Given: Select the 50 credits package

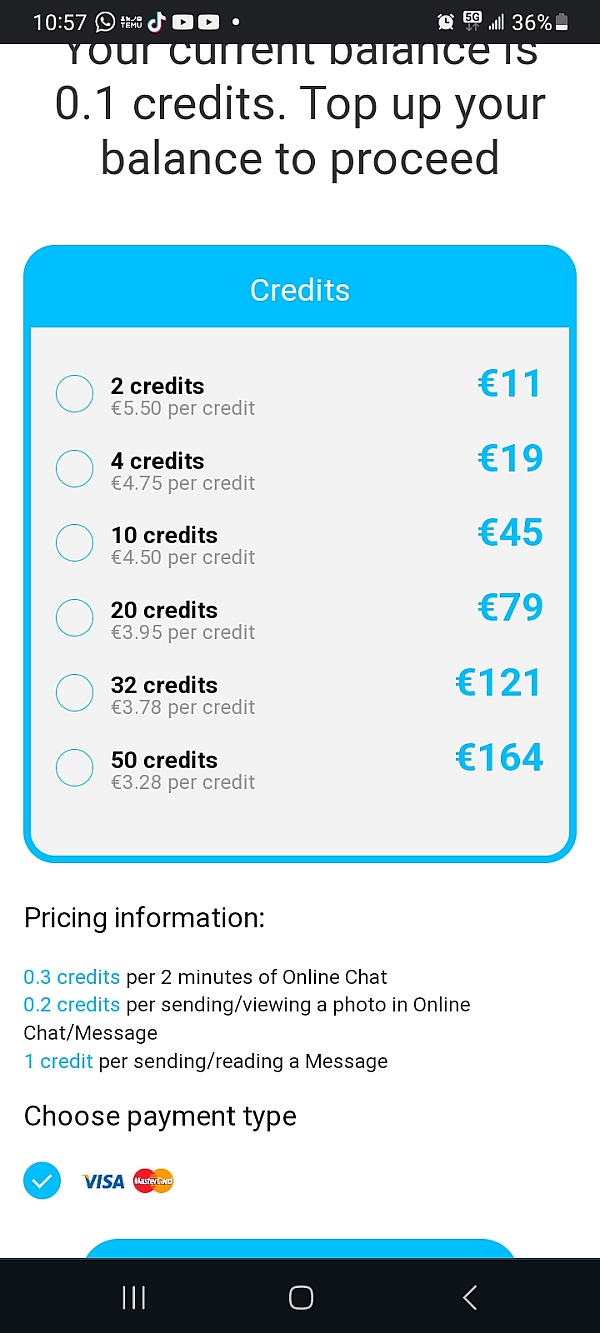Looking at the screenshot, I should tap(74, 768).
